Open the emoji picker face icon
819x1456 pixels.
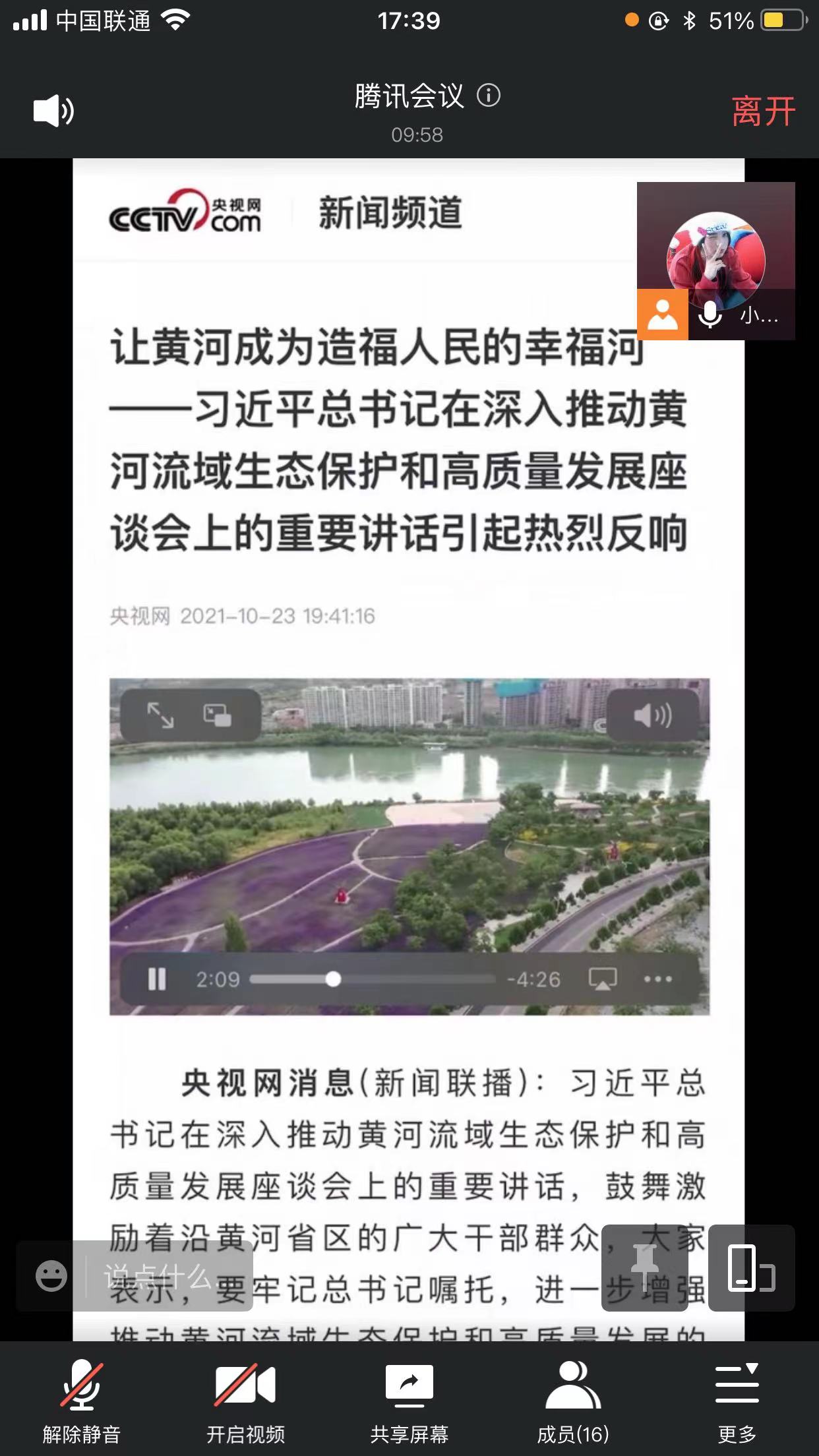click(x=51, y=1277)
